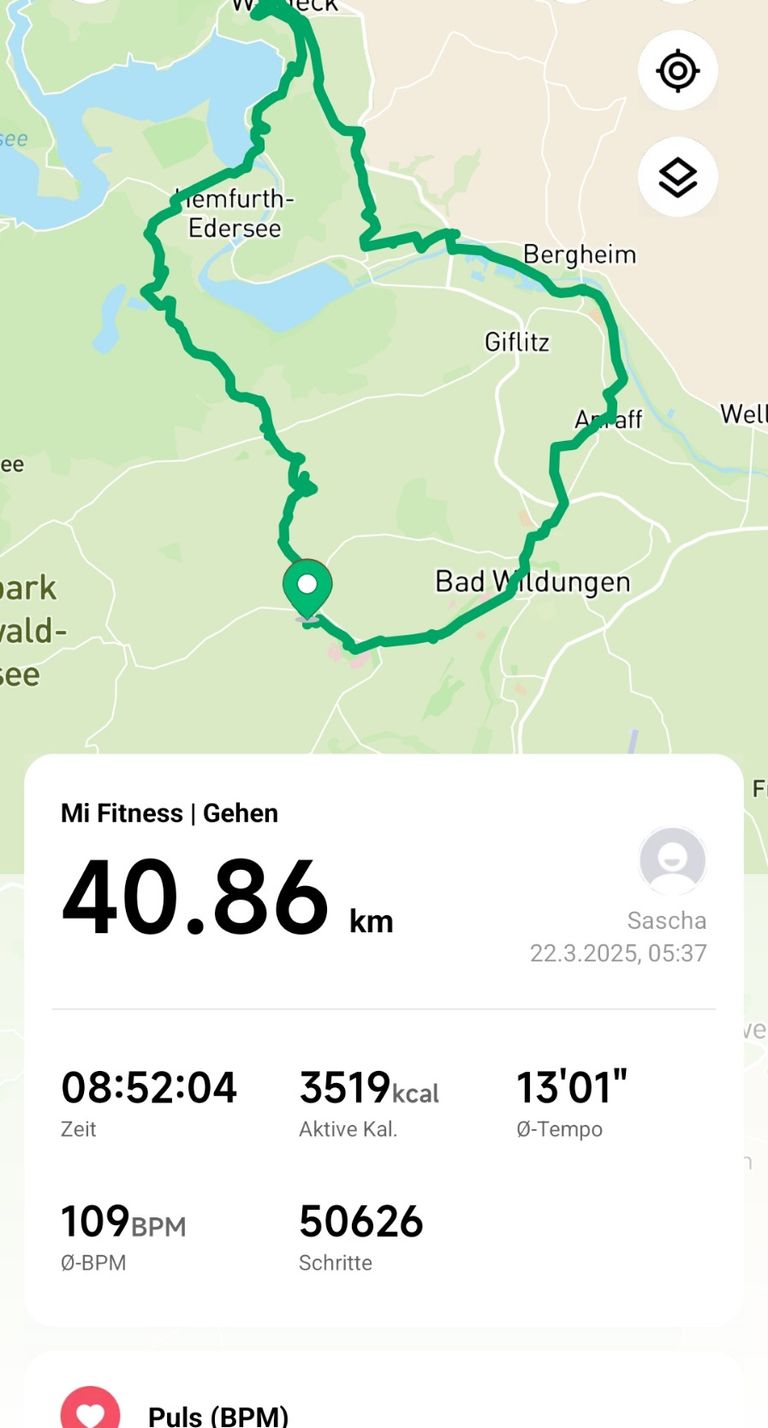Screen dimensions: 768x1428
Task: Recenter the map on the route
Action: tap(677, 71)
